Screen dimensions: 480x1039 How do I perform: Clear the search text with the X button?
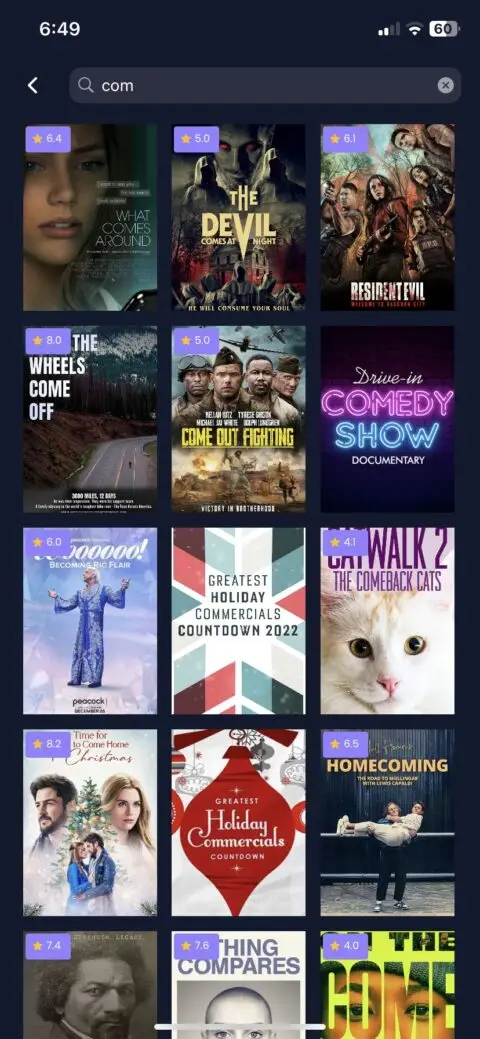coord(446,85)
